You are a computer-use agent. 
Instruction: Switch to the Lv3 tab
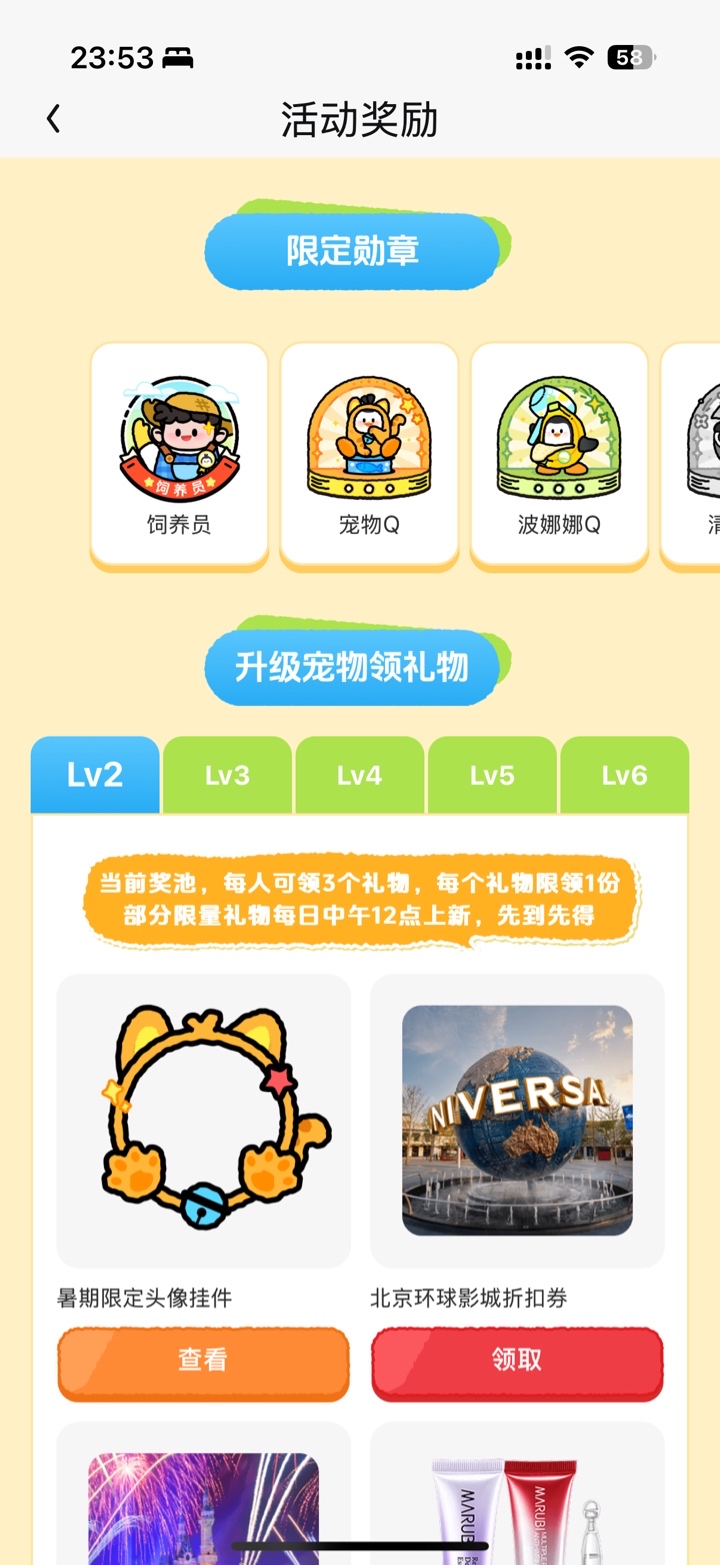coord(227,775)
